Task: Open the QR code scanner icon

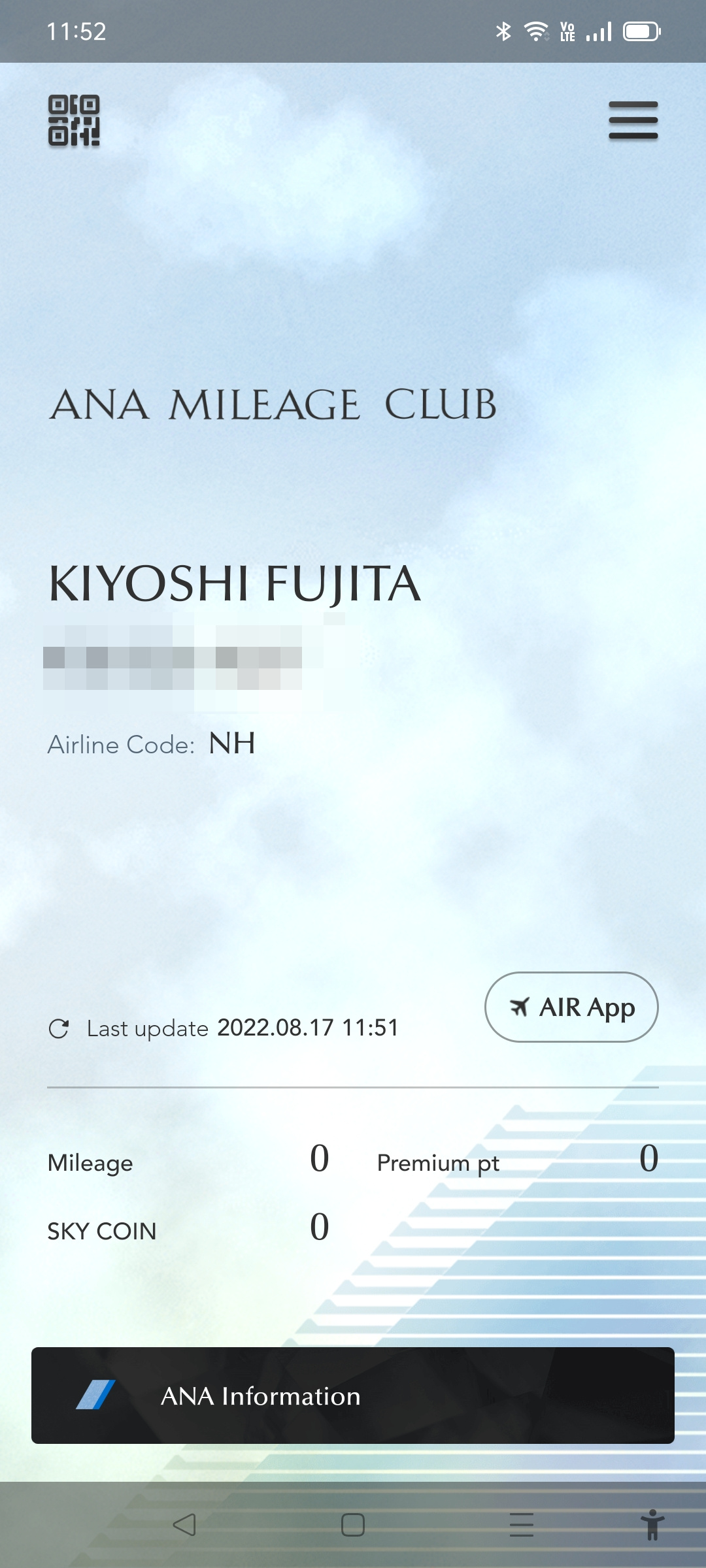Action: pyautogui.click(x=74, y=120)
